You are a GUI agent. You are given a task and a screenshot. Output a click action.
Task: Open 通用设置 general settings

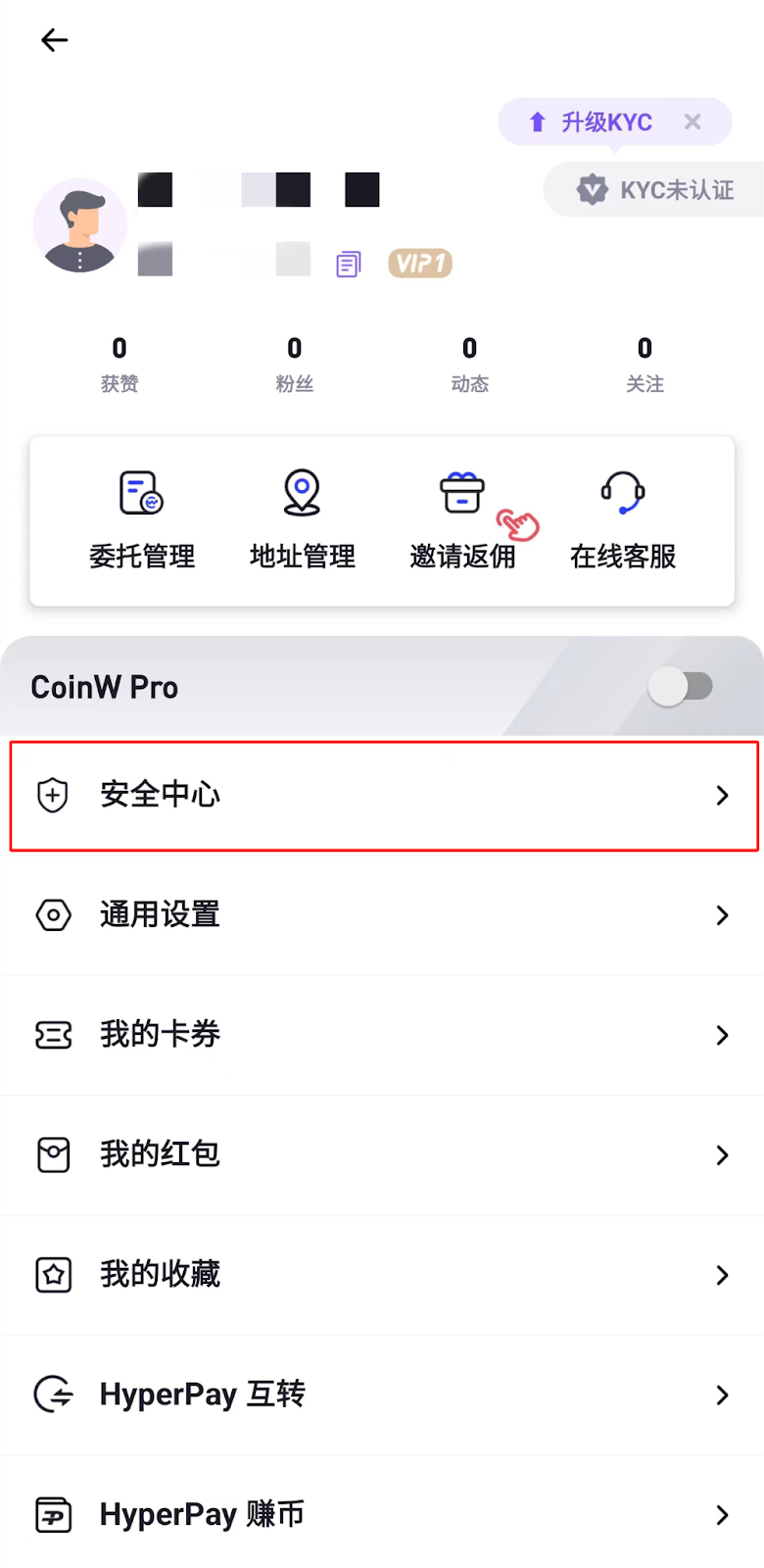click(x=382, y=915)
